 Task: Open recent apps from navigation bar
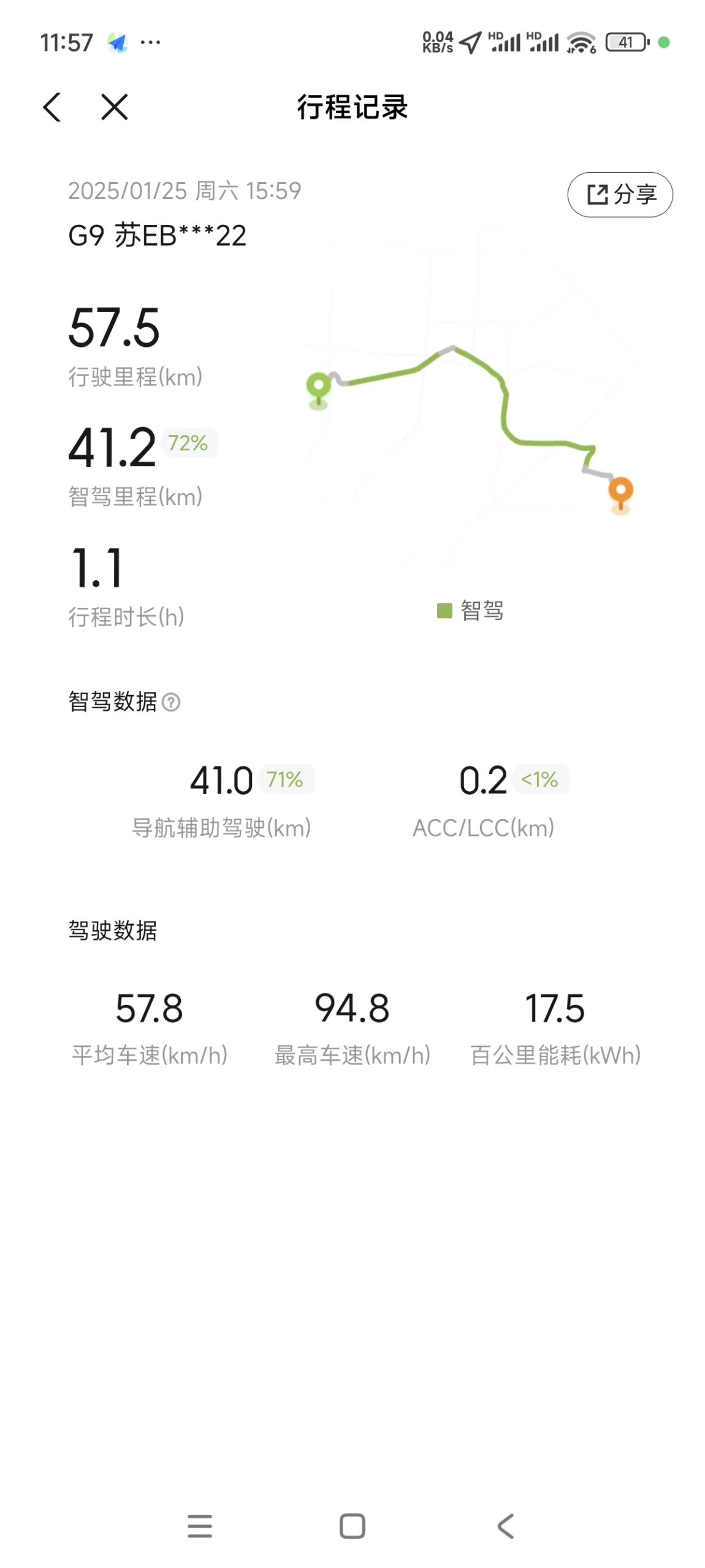200,1525
